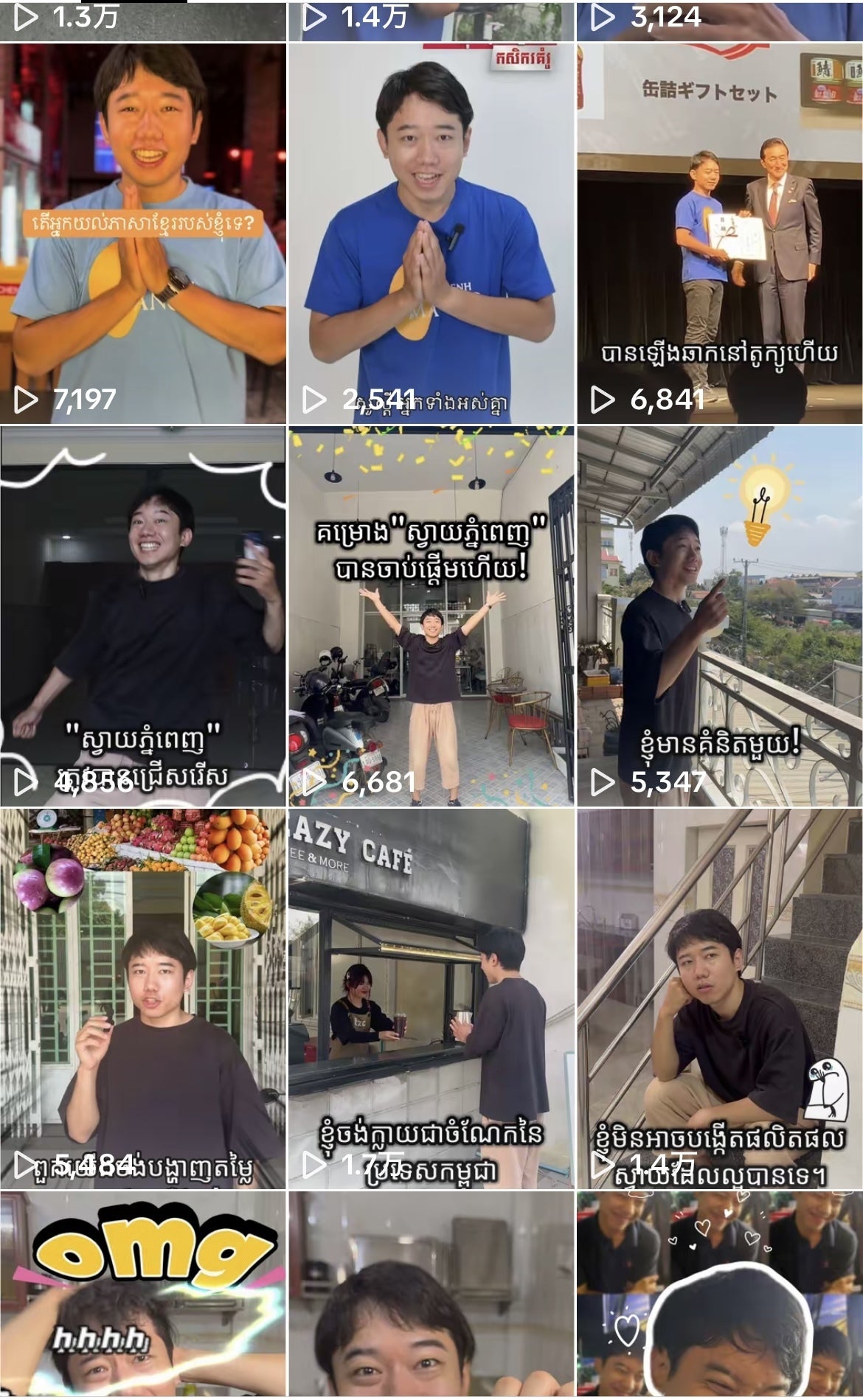This screenshot has width=863, height=1400.
Task: Open the staircase video with 1.4万 views
Action: click(720, 999)
